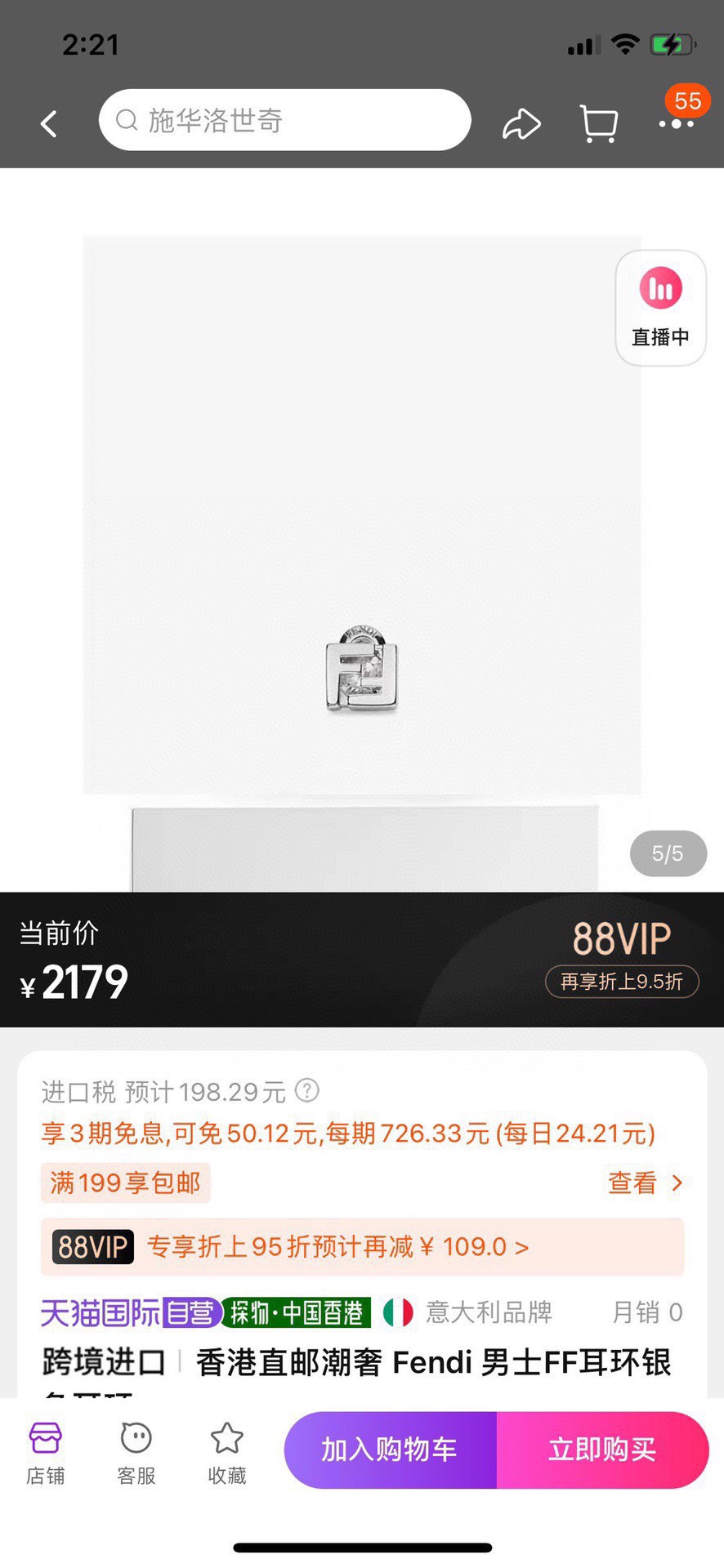Open the 直播中 live stream

coord(660,308)
